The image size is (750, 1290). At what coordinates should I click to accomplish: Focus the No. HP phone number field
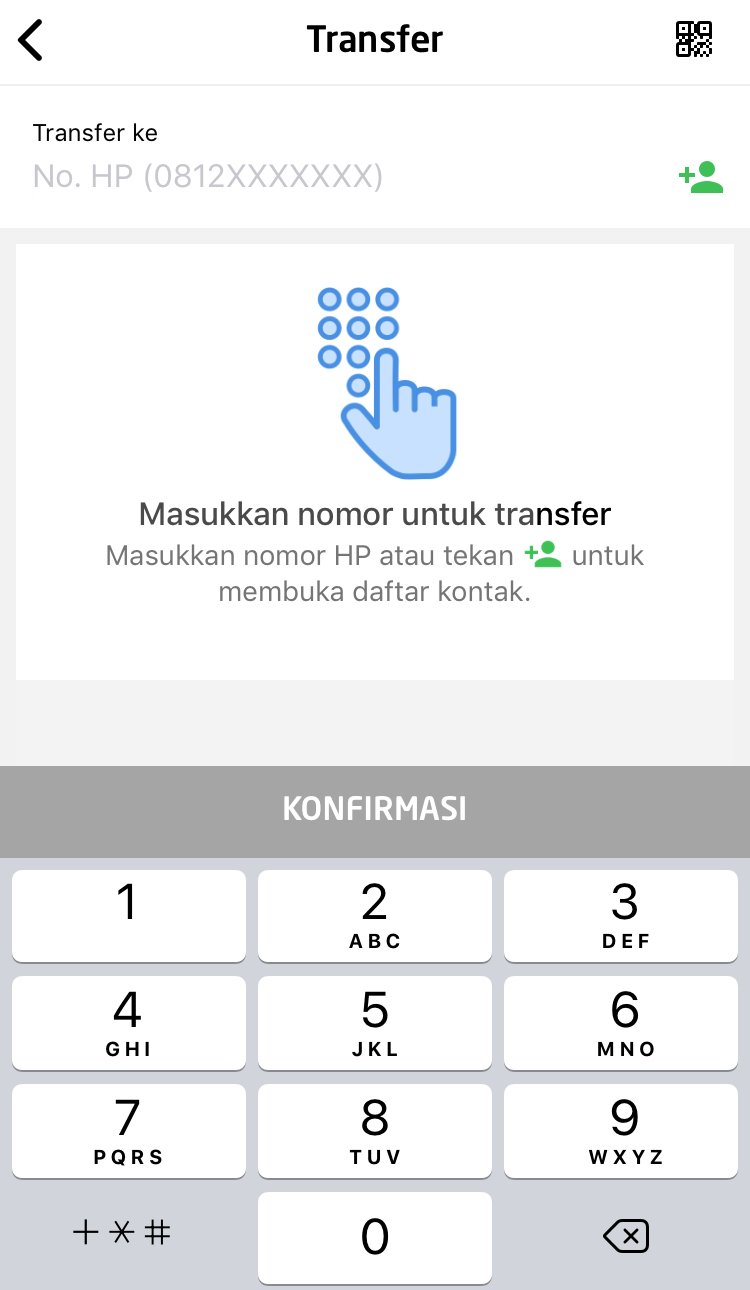(x=340, y=177)
